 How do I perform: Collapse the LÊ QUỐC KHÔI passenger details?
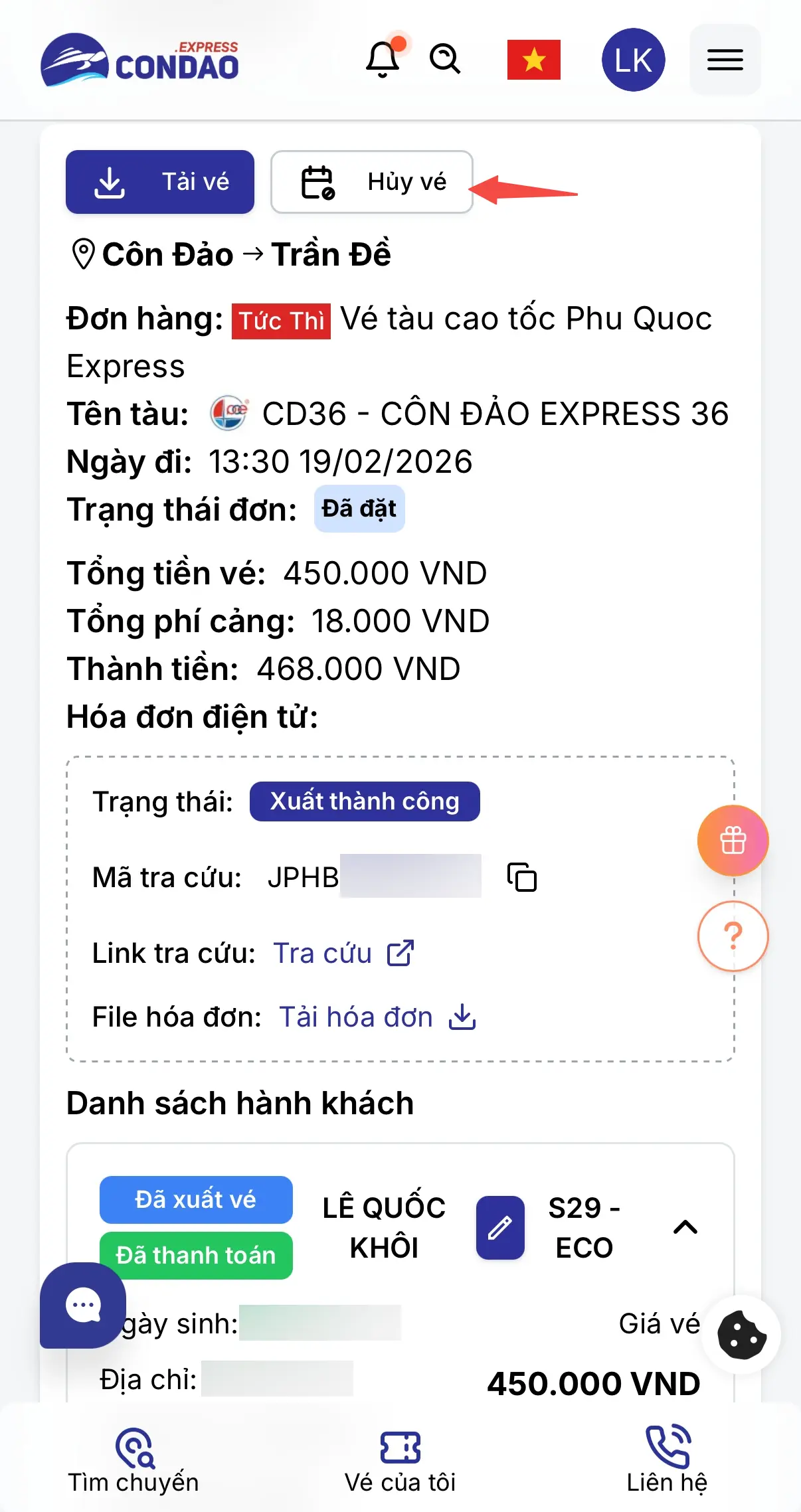pyautogui.click(x=684, y=1226)
